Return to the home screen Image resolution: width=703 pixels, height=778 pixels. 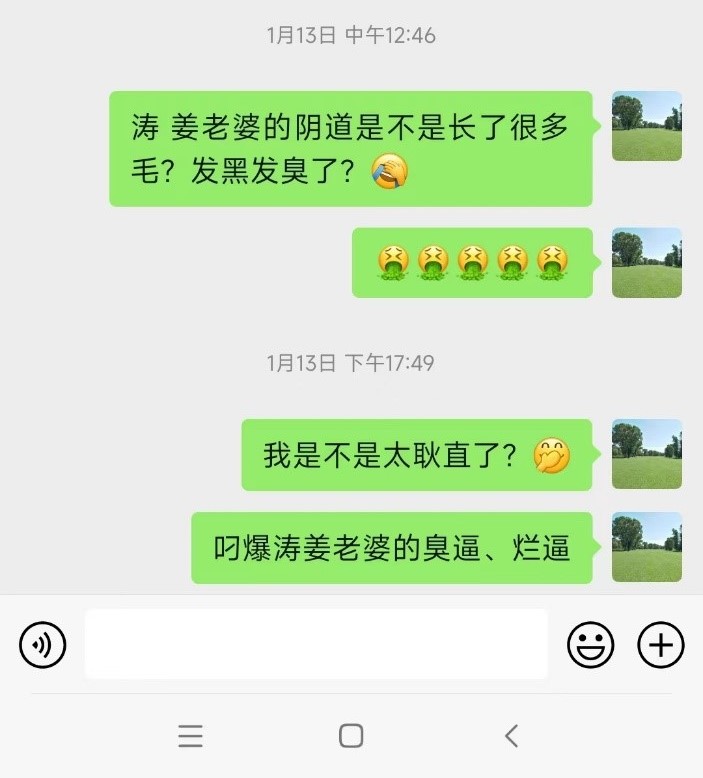351,737
